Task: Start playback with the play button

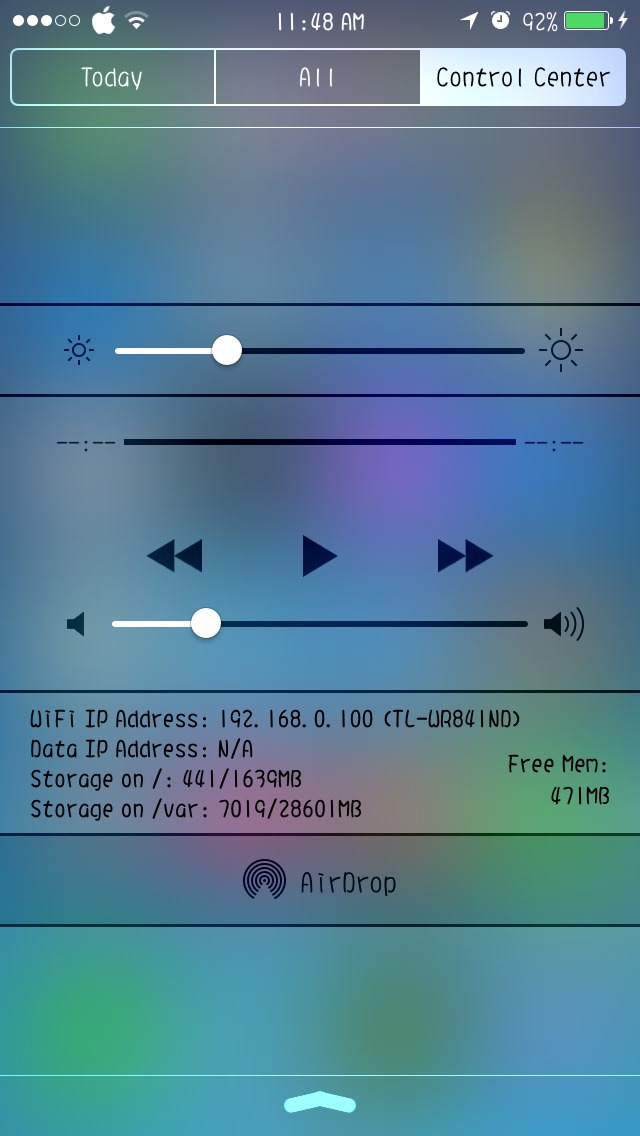Action: pyautogui.click(x=319, y=556)
